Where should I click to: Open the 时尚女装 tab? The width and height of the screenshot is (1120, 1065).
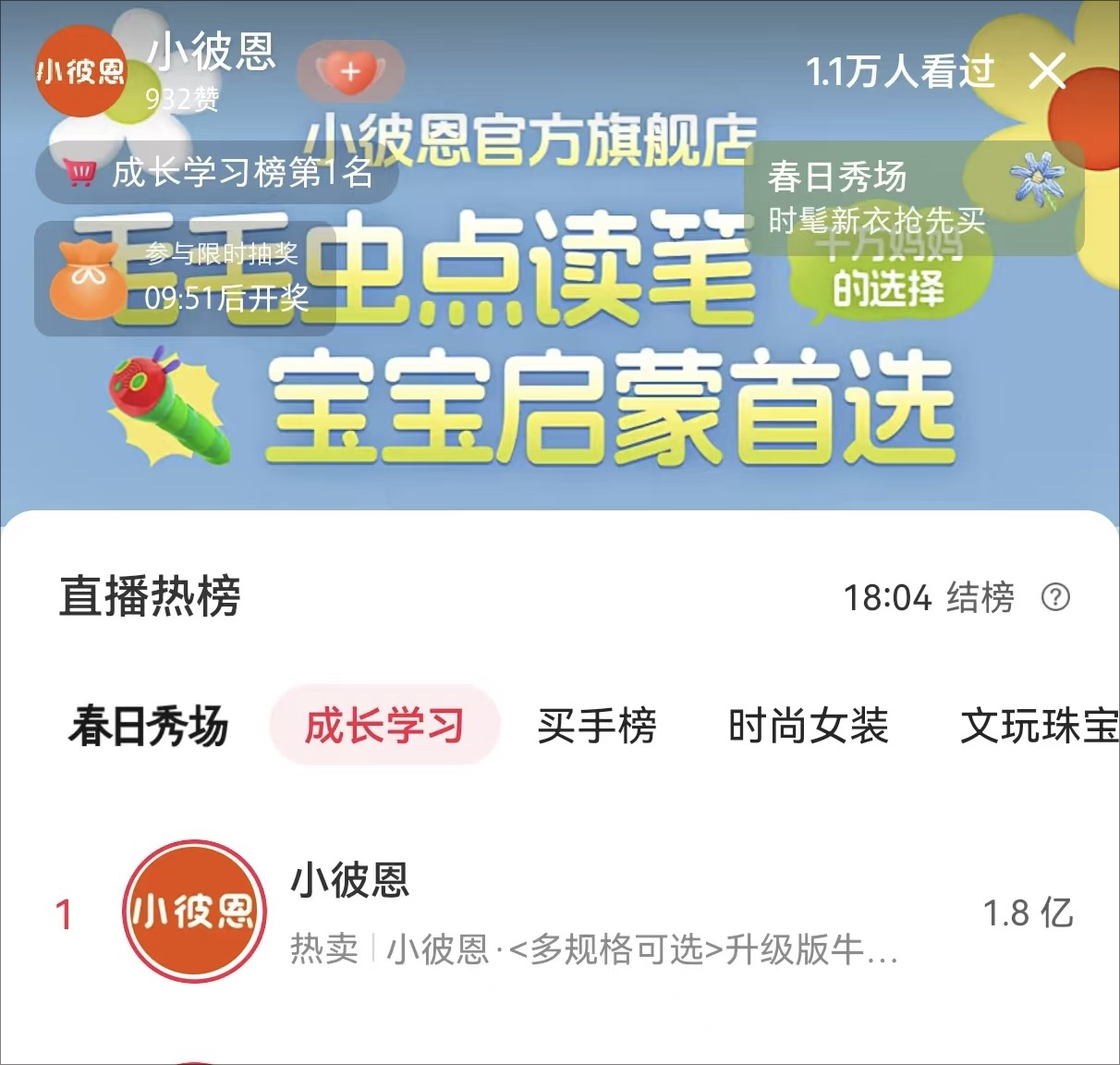tap(808, 726)
